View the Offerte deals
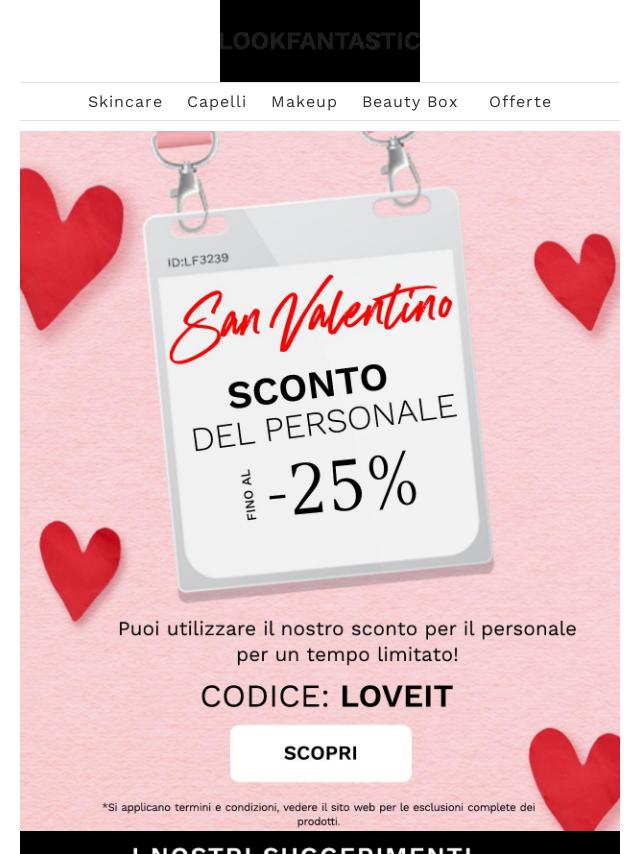This screenshot has height=854, width=640. coord(520,102)
